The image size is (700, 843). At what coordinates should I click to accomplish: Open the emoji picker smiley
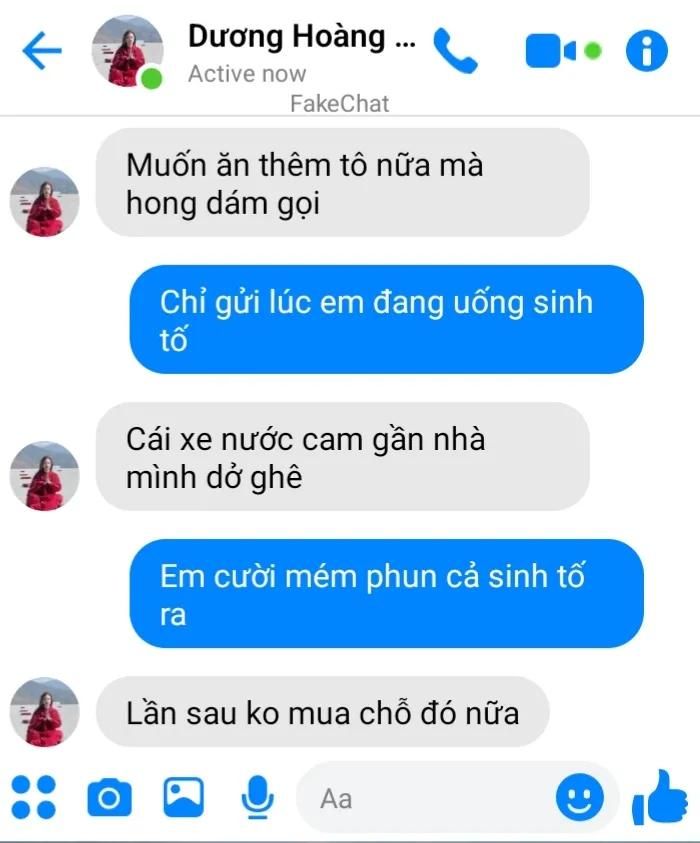click(x=580, y=797)
